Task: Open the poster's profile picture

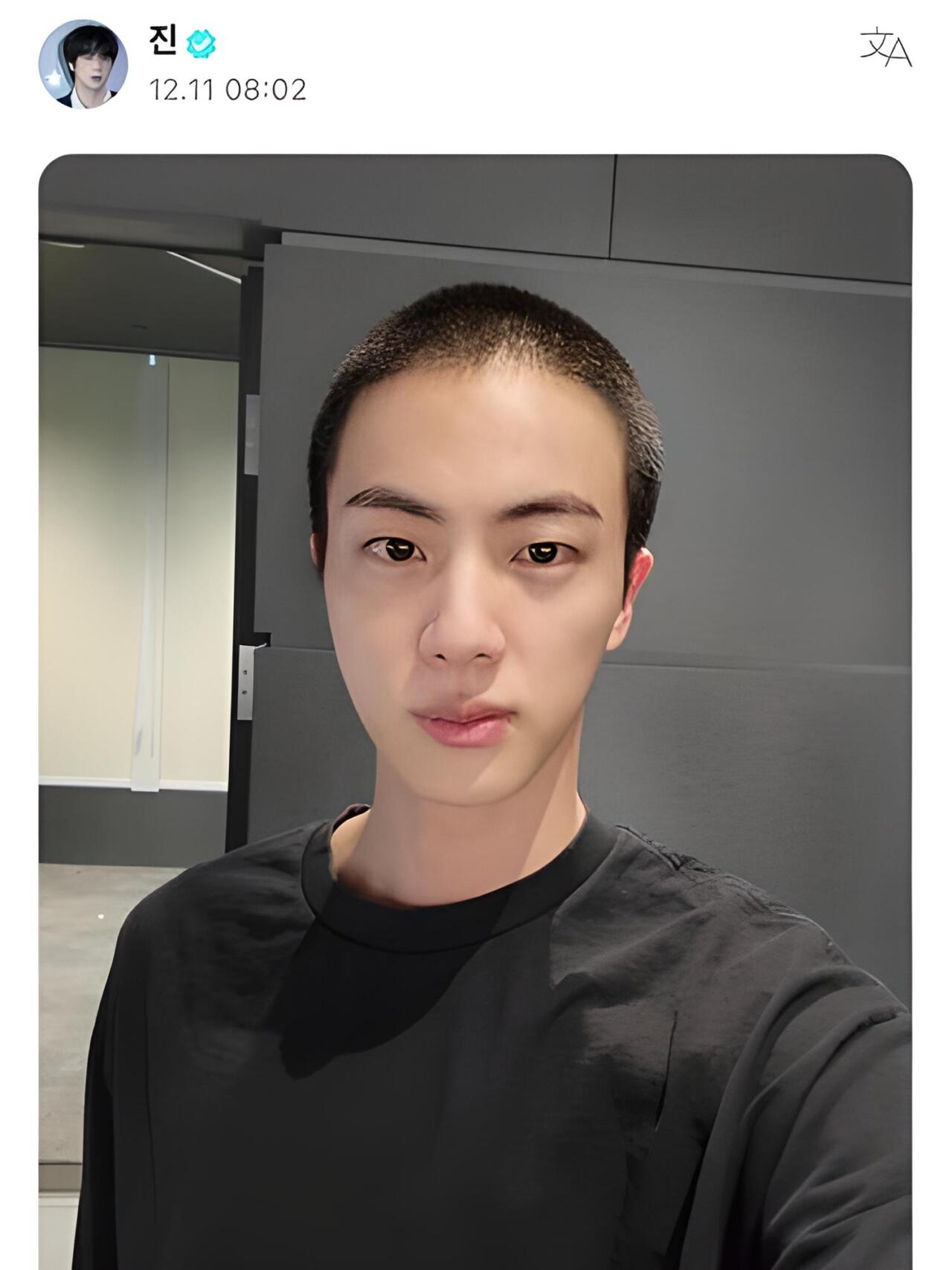Action: (x=83, y=65)
